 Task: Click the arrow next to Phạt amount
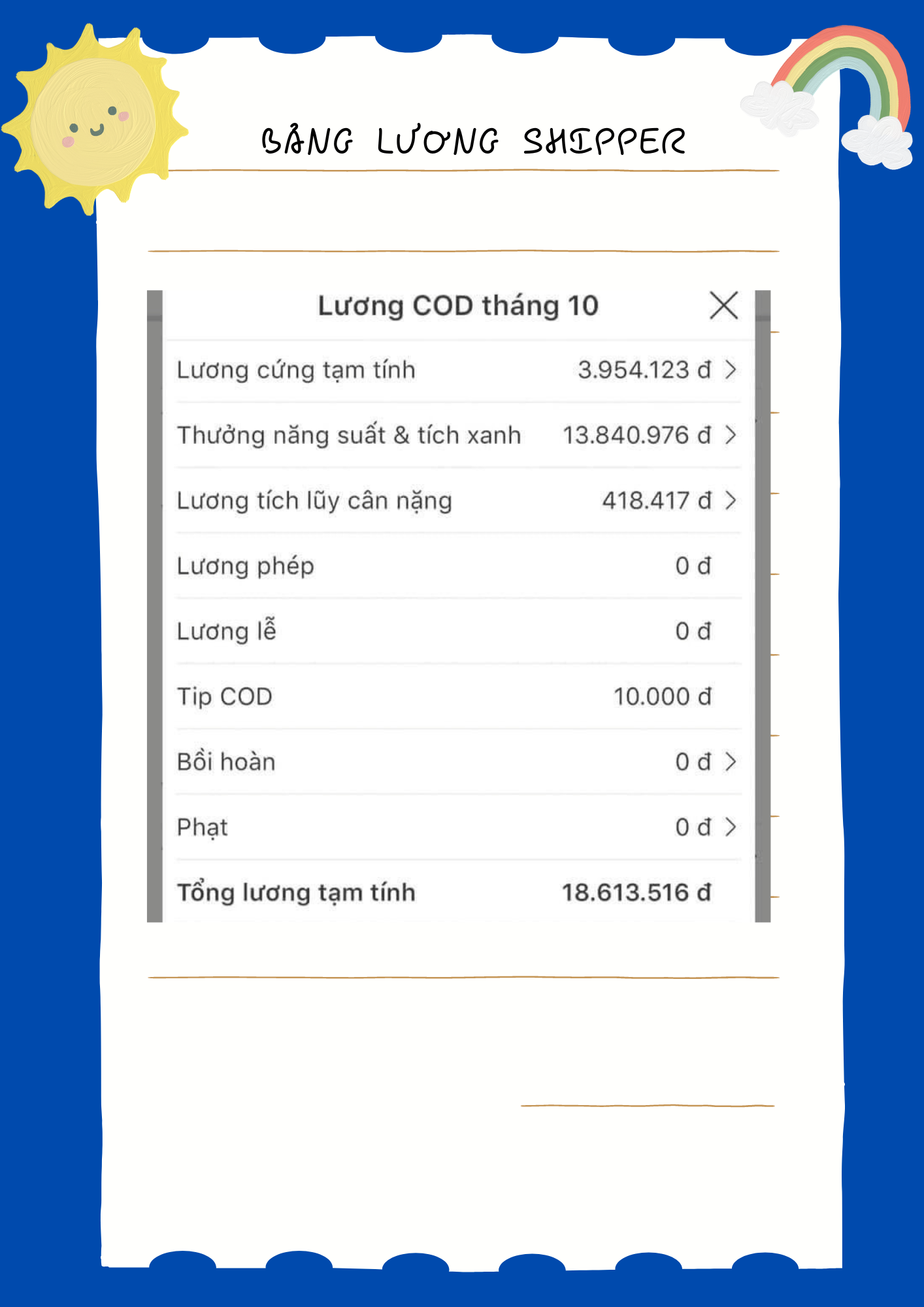point(732,827)
